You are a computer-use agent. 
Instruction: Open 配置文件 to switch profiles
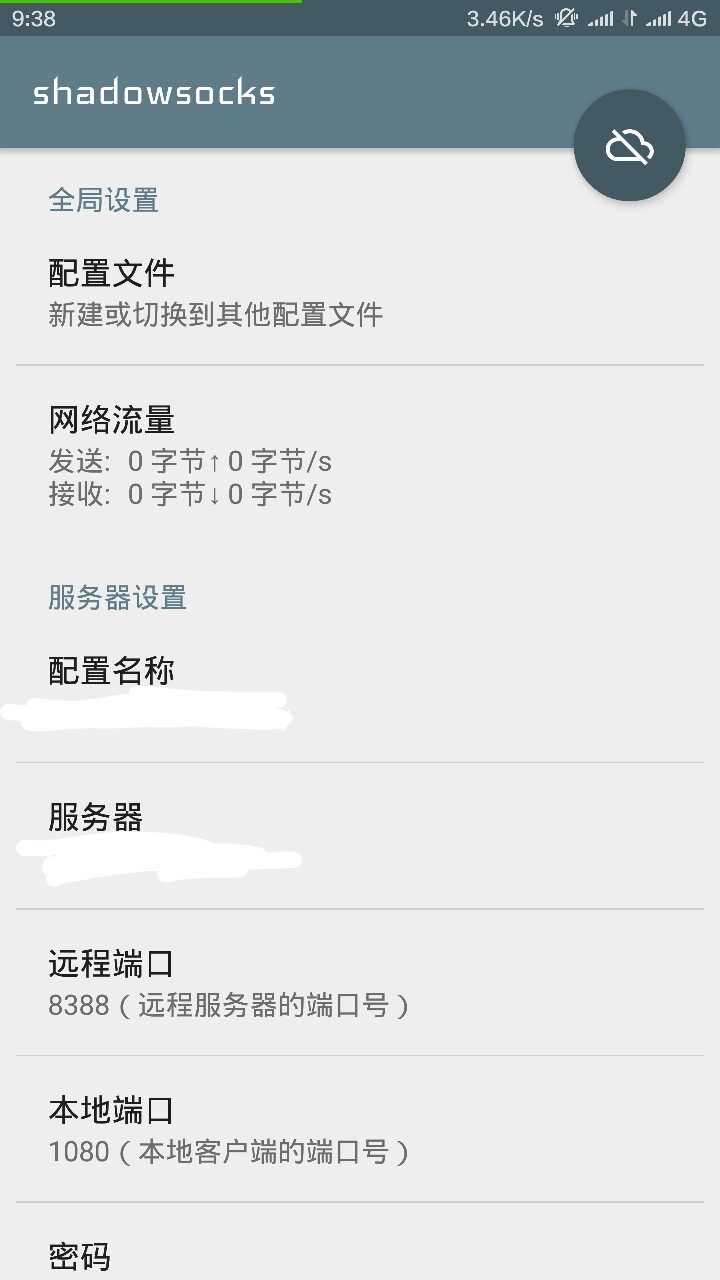[360, 293]
